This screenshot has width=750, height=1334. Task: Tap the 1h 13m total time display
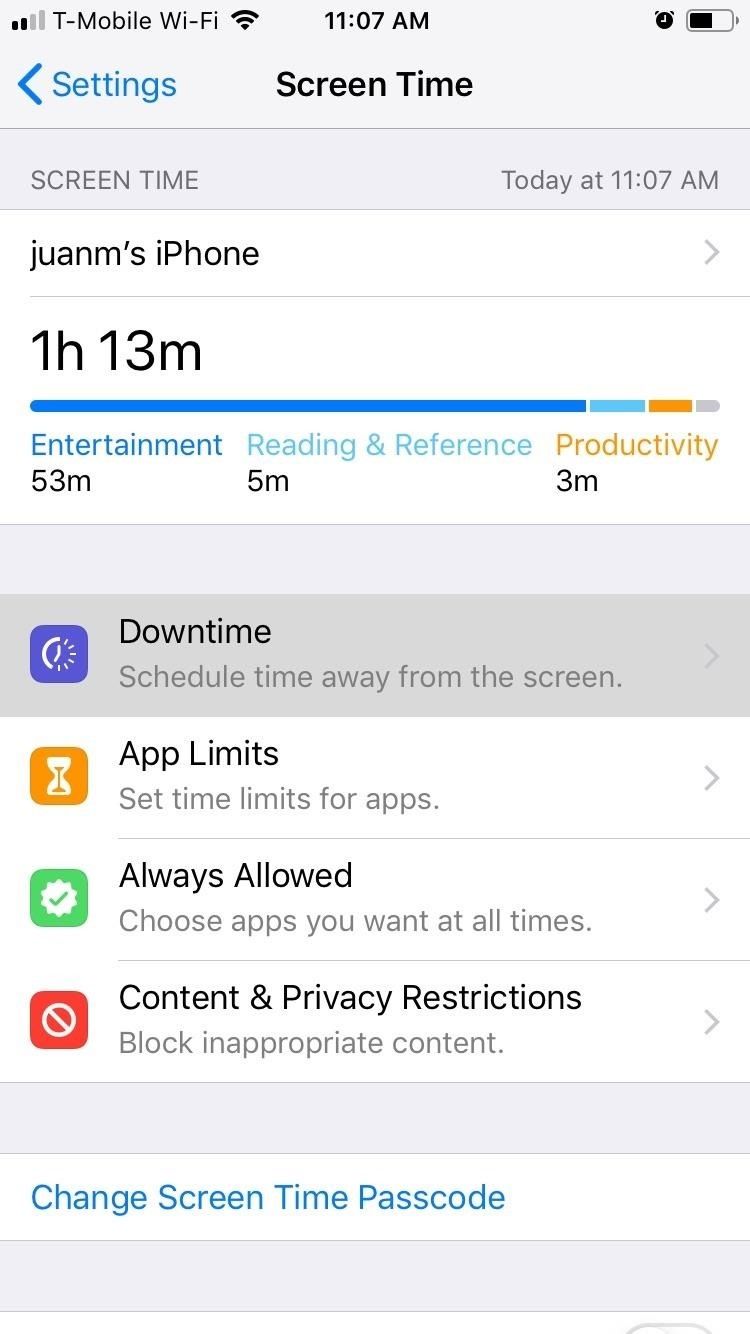pos(116,350)
